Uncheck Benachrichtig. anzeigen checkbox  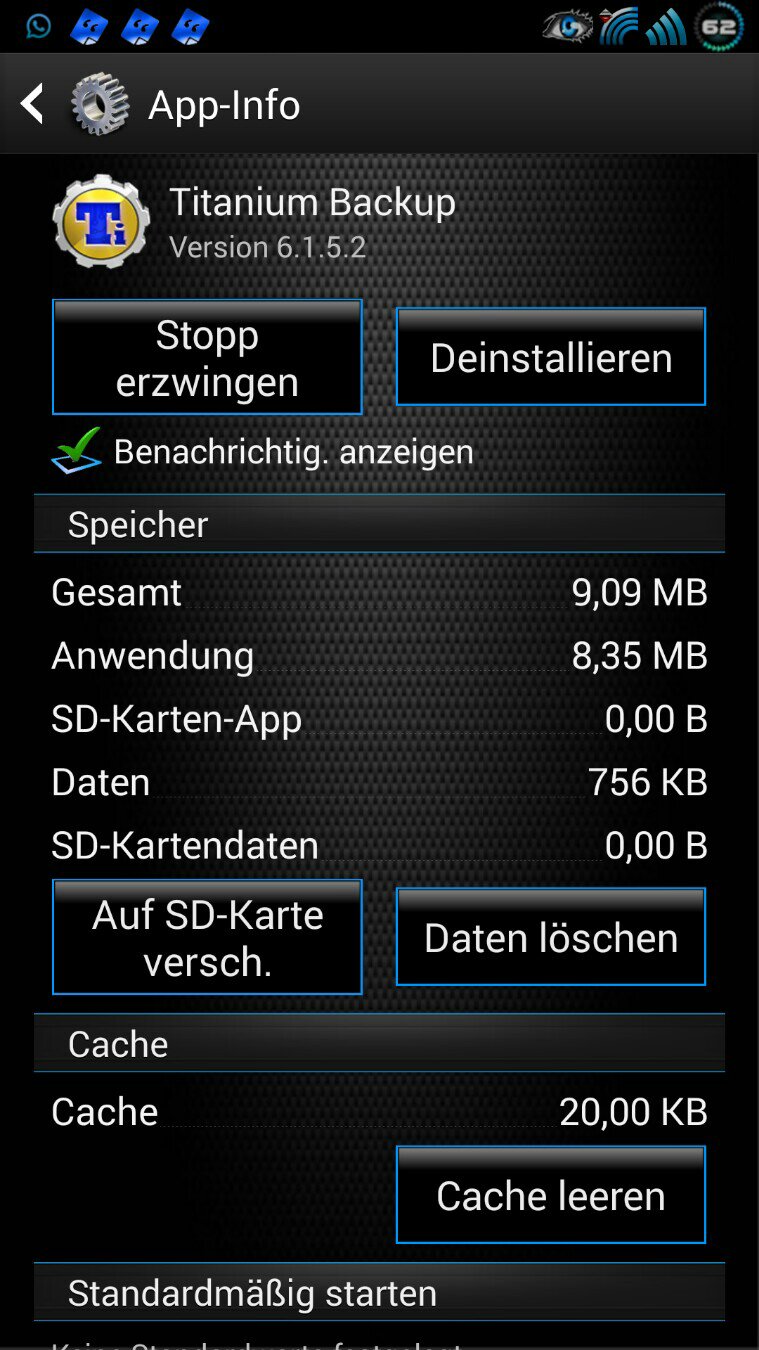coord(76,451)
